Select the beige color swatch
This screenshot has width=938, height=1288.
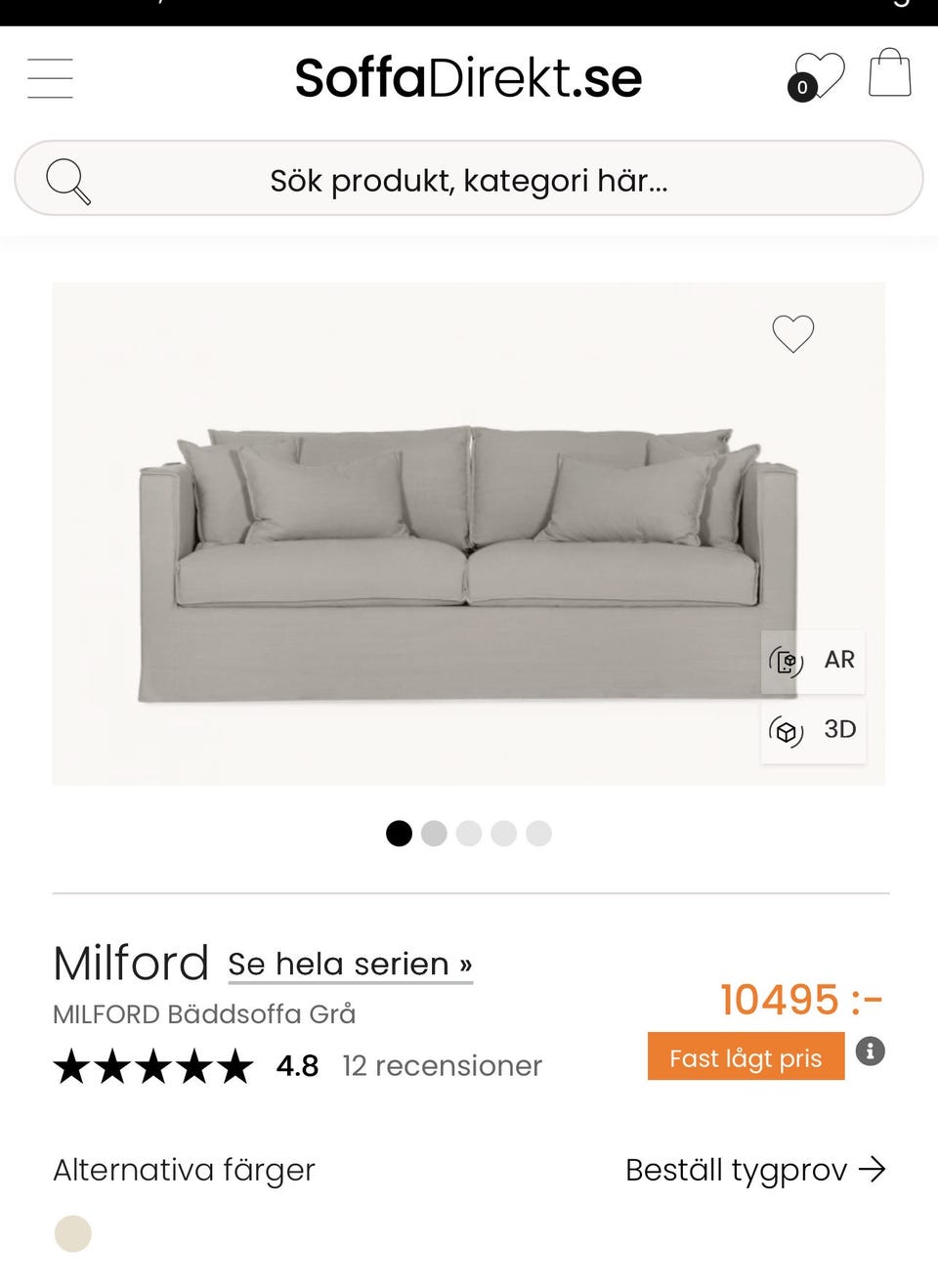point(72,1233)
